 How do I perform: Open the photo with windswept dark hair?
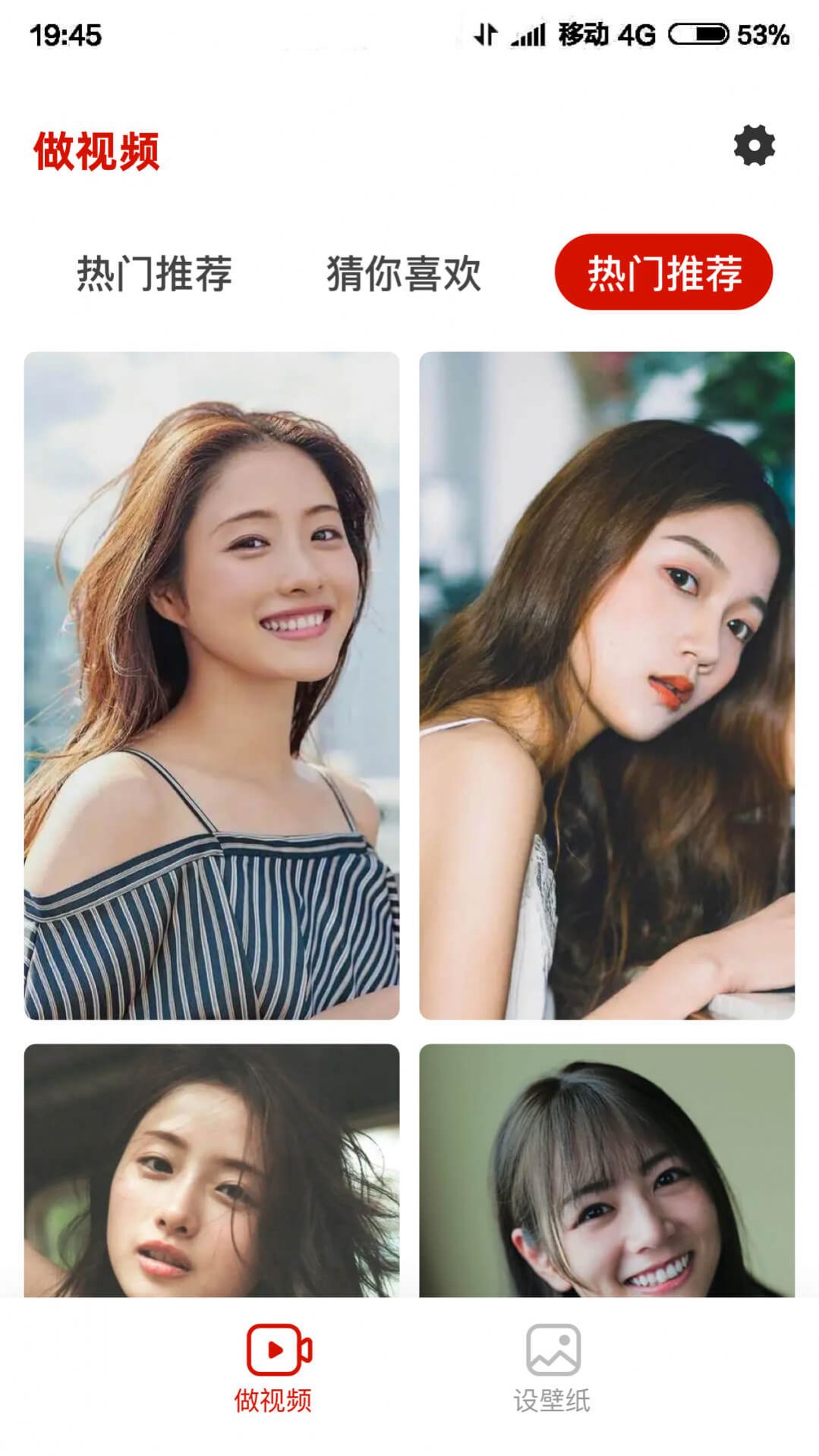coord(212,1169)
